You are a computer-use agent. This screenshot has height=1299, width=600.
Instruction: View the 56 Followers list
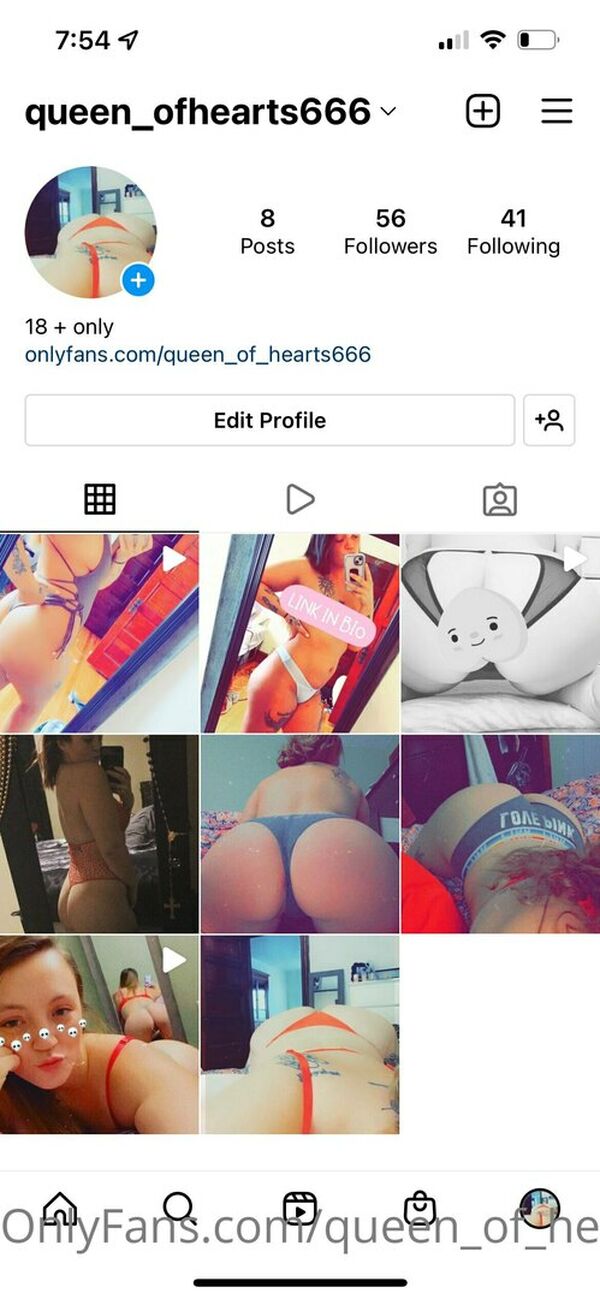click(x=390, y=231)
